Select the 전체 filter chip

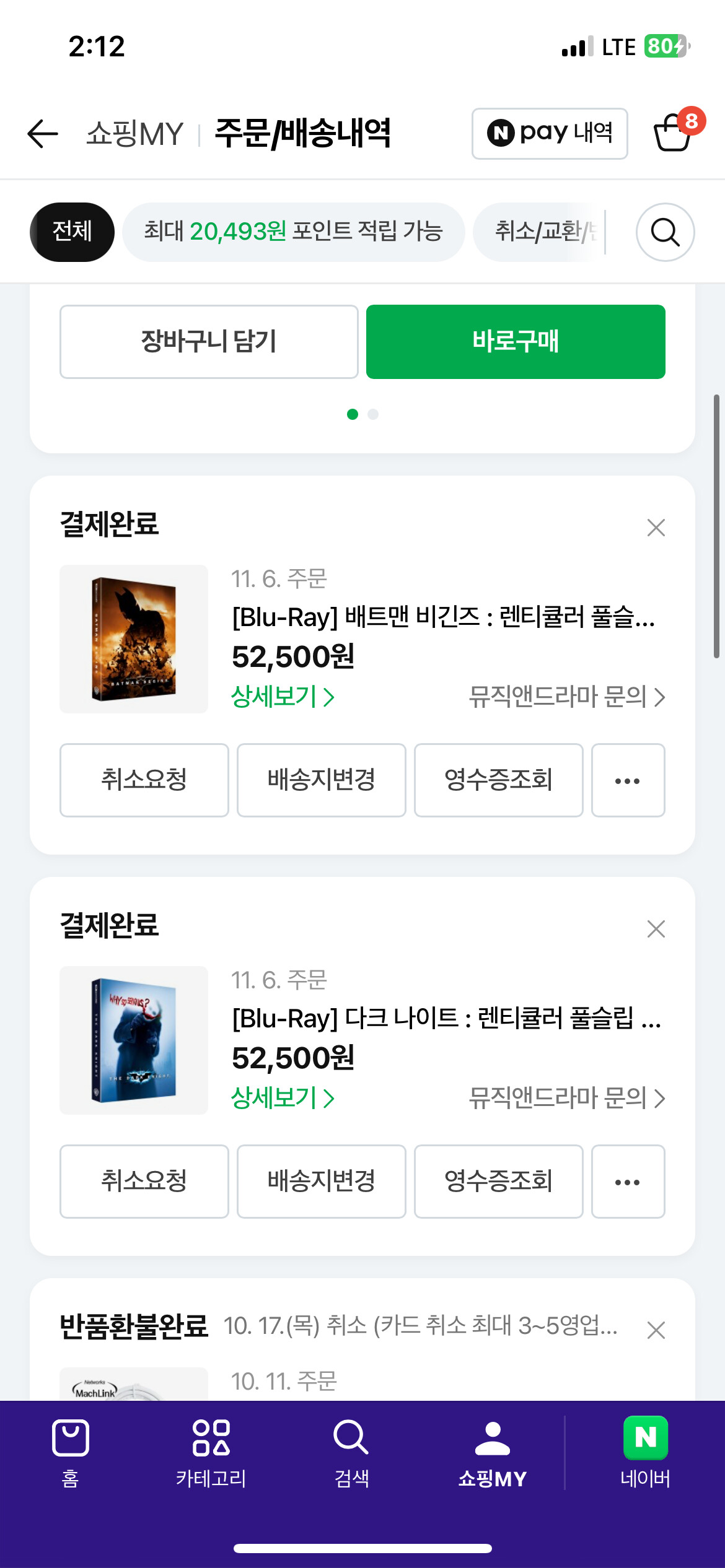[x=72, y=232]
